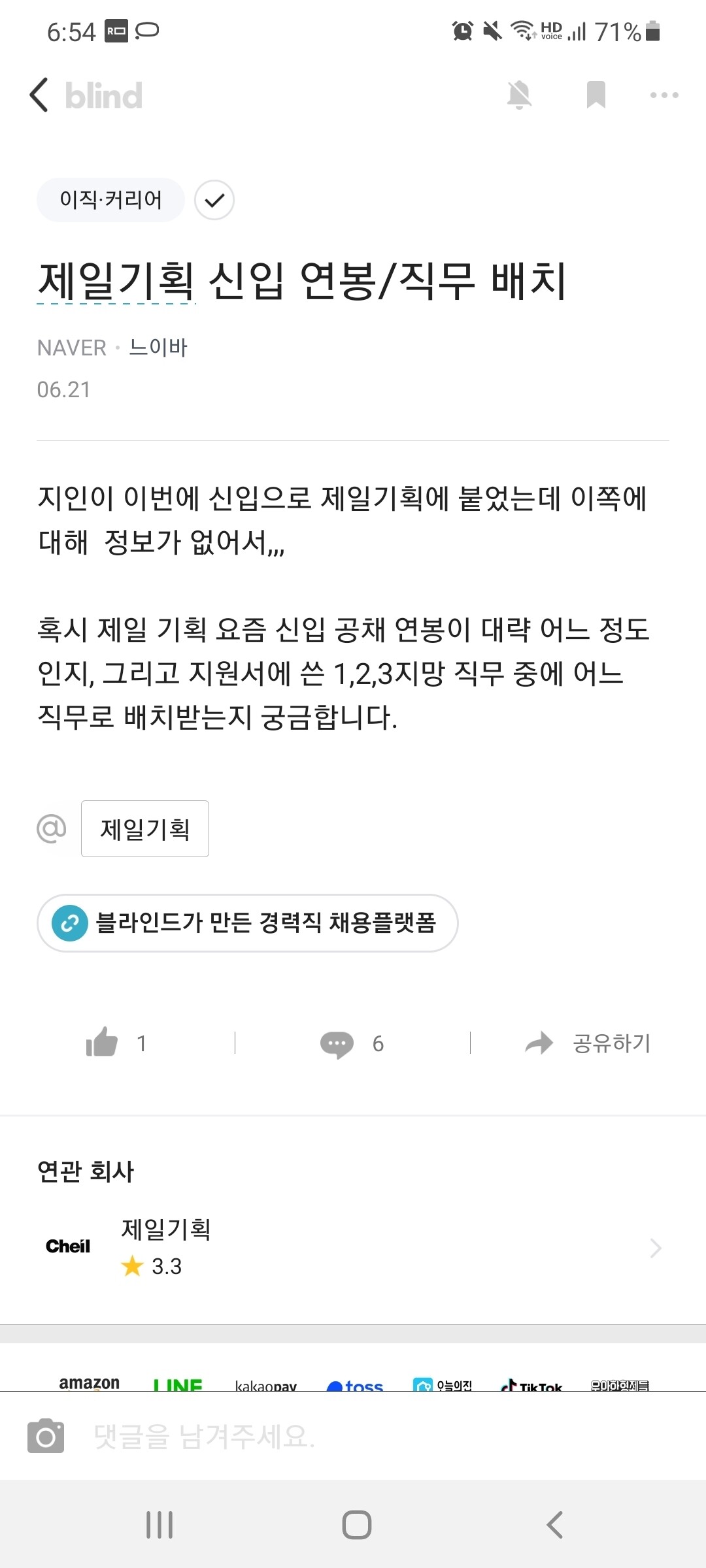Select the 이직·커리어 category tag

tap(110, 201)
